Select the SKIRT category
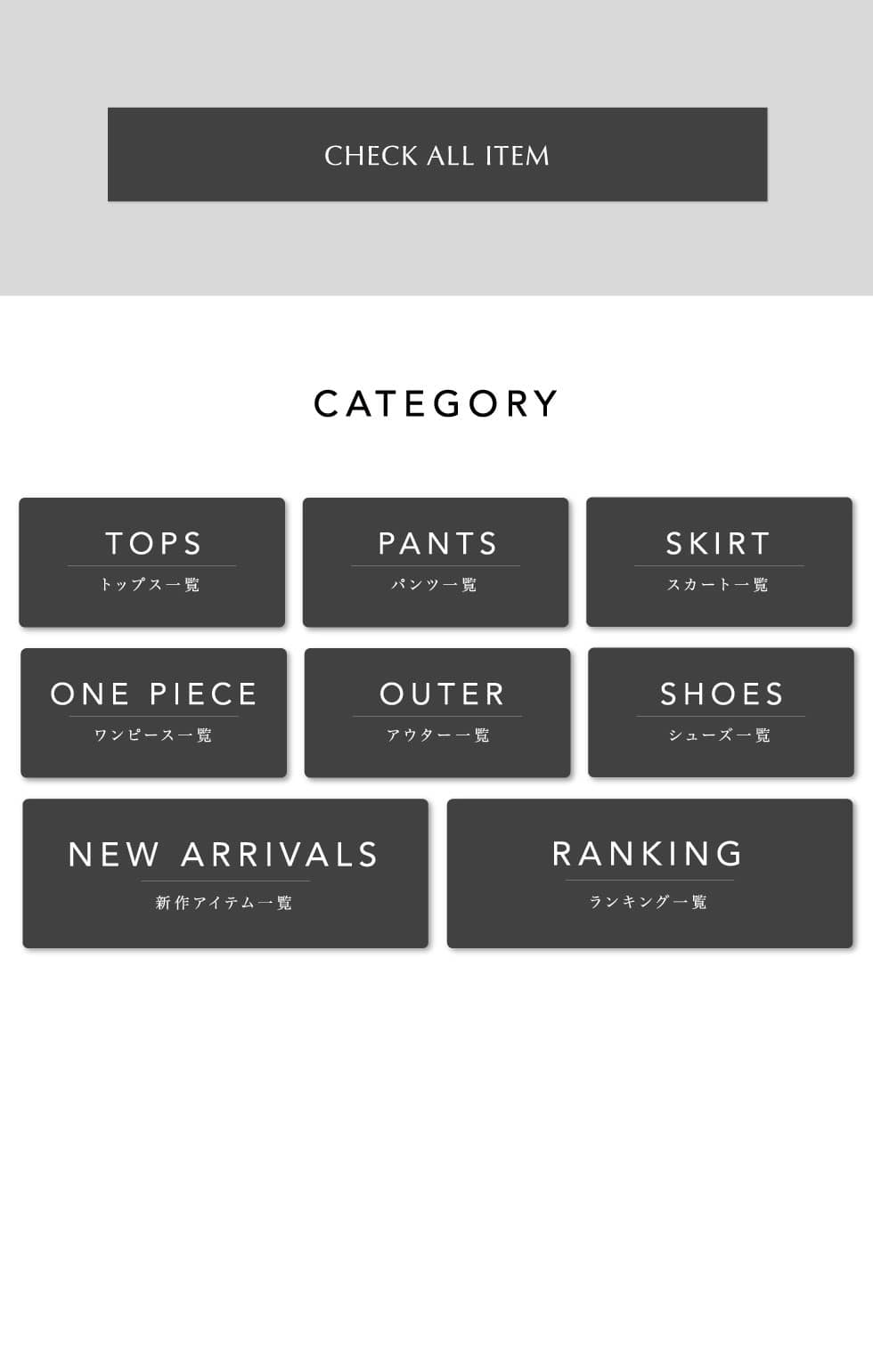The width and height of the screenshot is (873, 1372). tap(719, 562)
